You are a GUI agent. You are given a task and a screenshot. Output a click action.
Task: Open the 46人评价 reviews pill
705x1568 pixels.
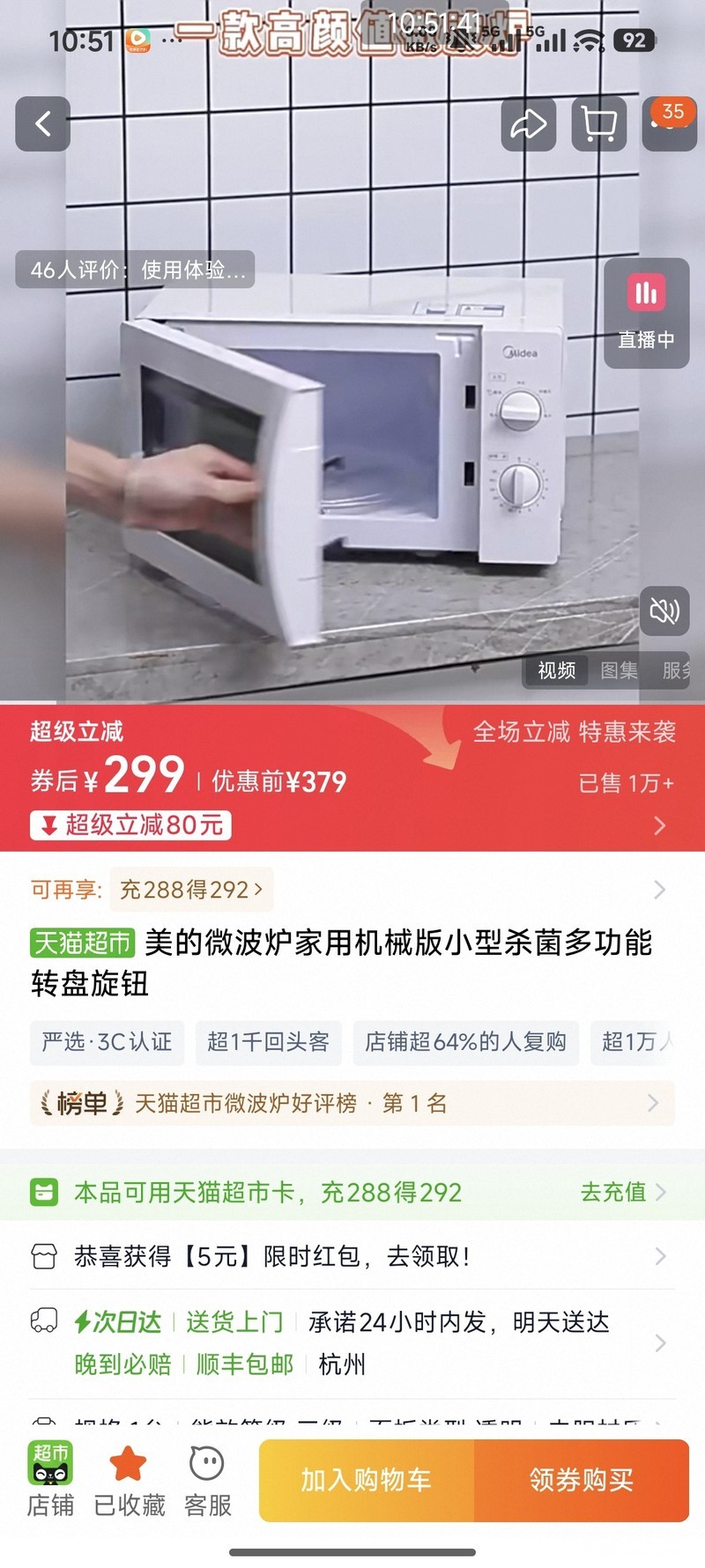(x=136, y=270)
